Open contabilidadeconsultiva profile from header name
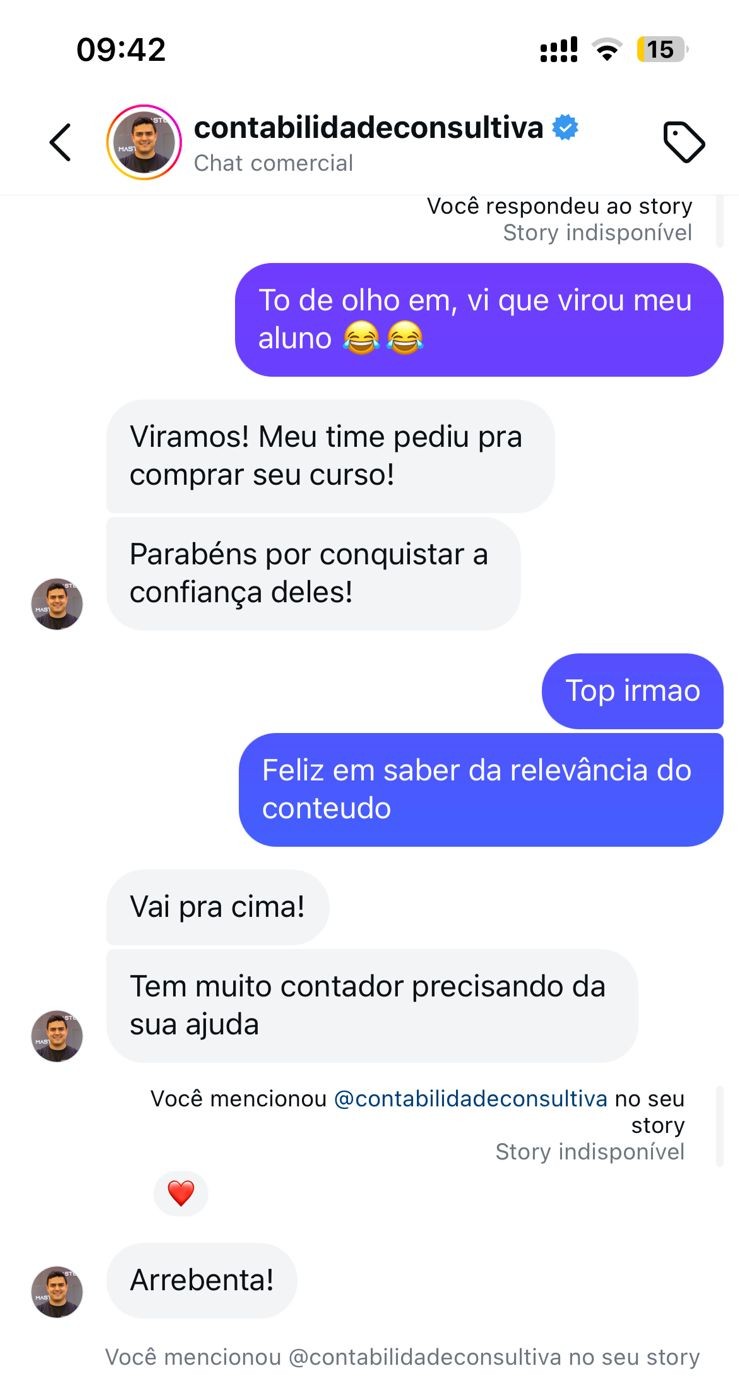 point(368,128)
